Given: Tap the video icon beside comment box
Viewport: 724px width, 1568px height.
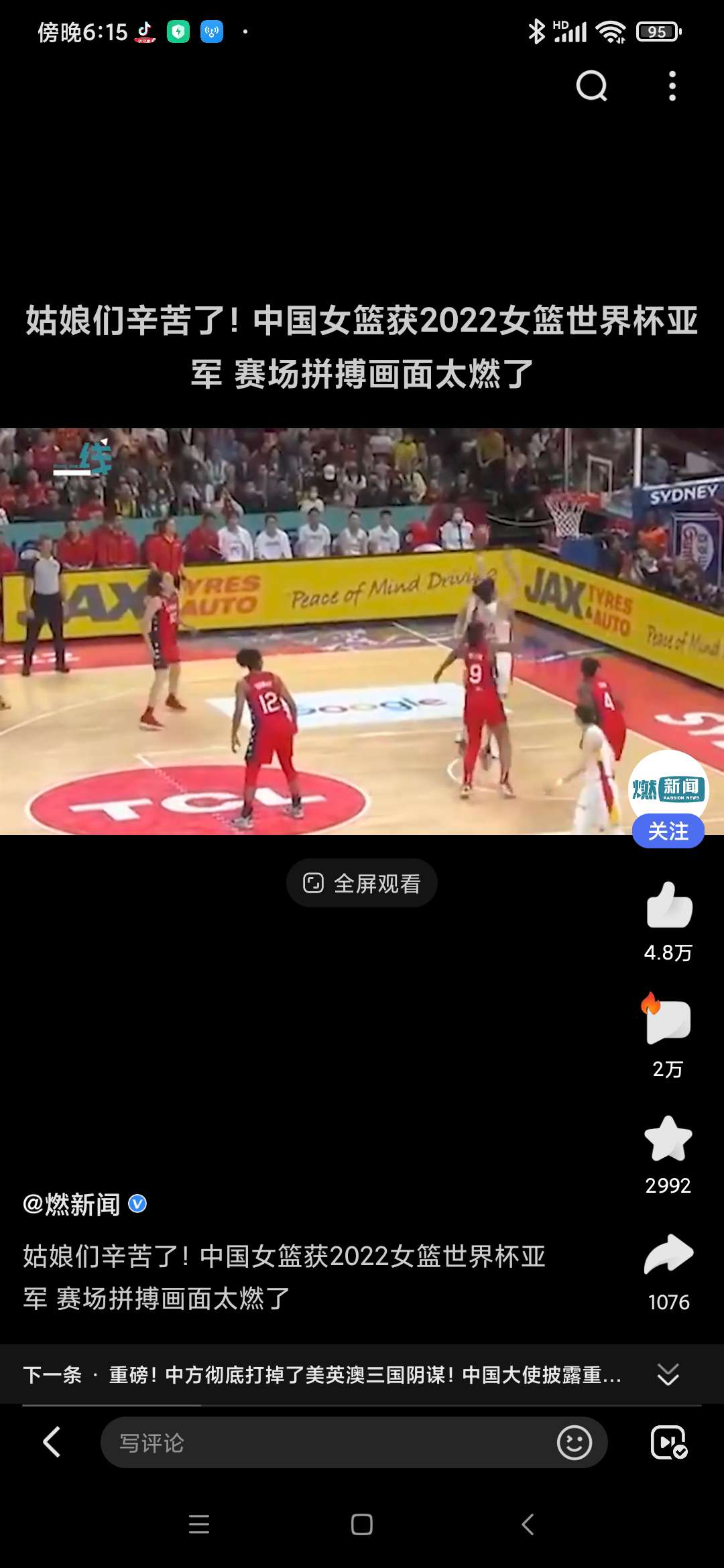Looking at the screenshot, I should 668,1442.
